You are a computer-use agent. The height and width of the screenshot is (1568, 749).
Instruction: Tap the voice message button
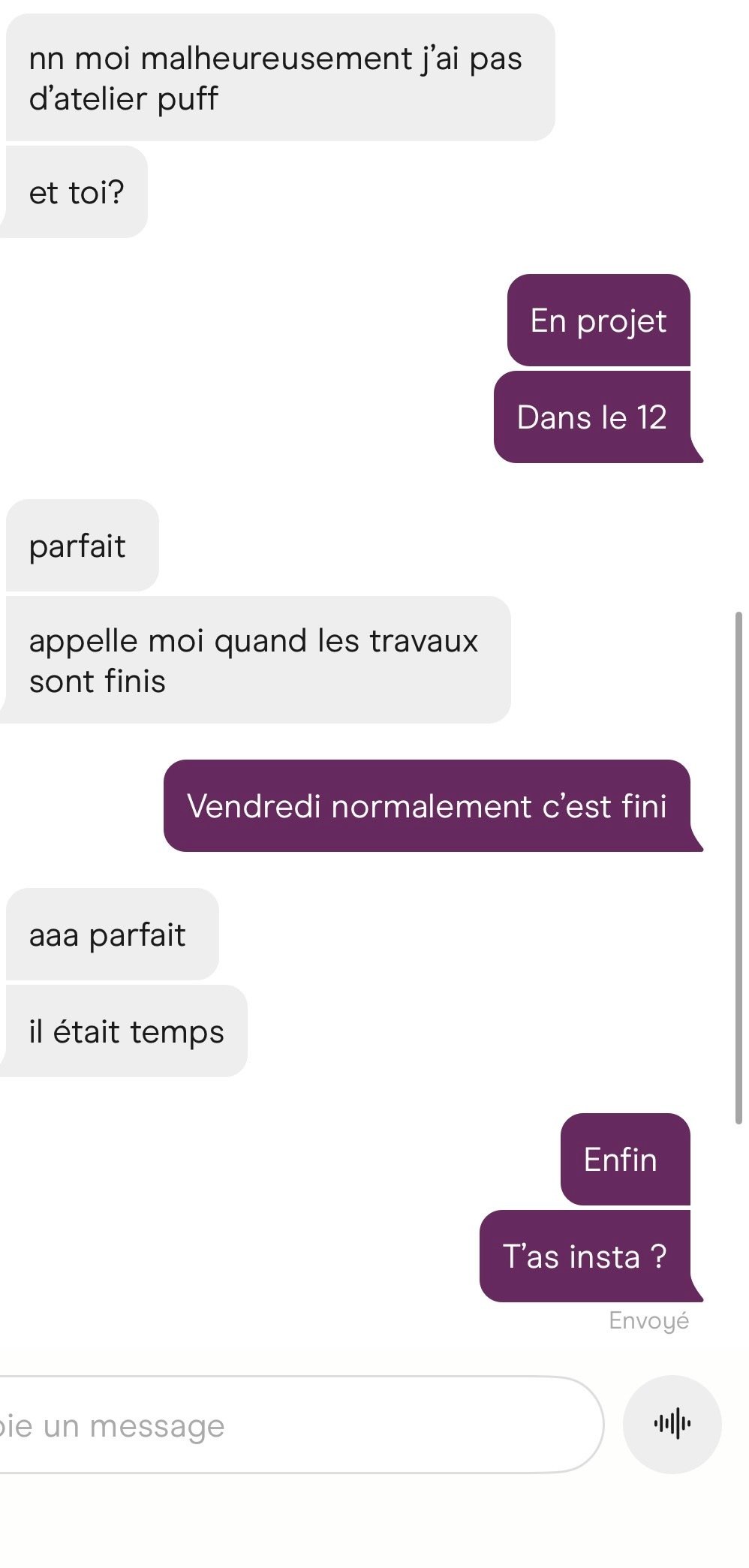point(672,1424)
